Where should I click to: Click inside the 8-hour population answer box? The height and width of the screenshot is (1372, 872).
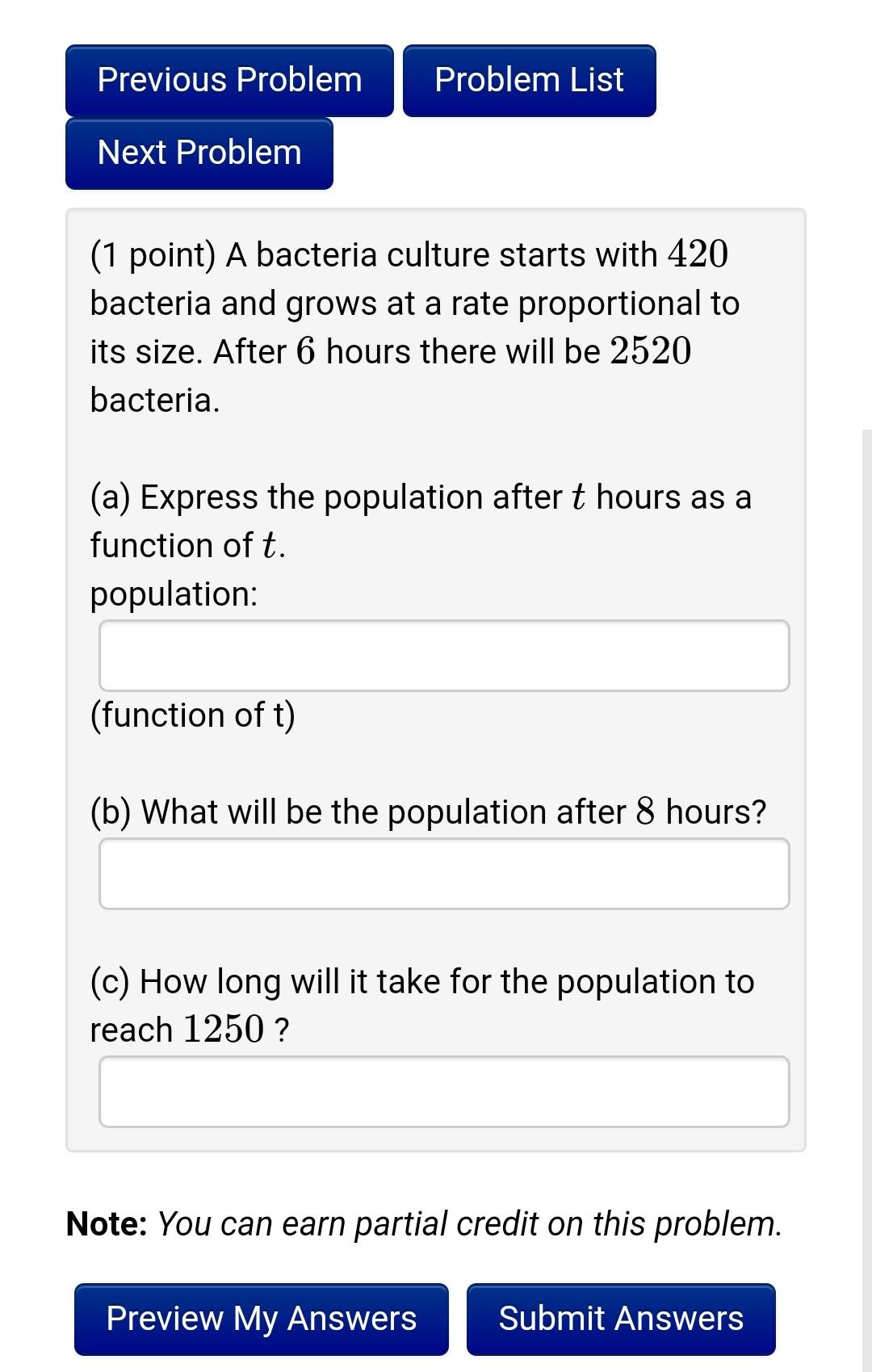click(443, 874)
